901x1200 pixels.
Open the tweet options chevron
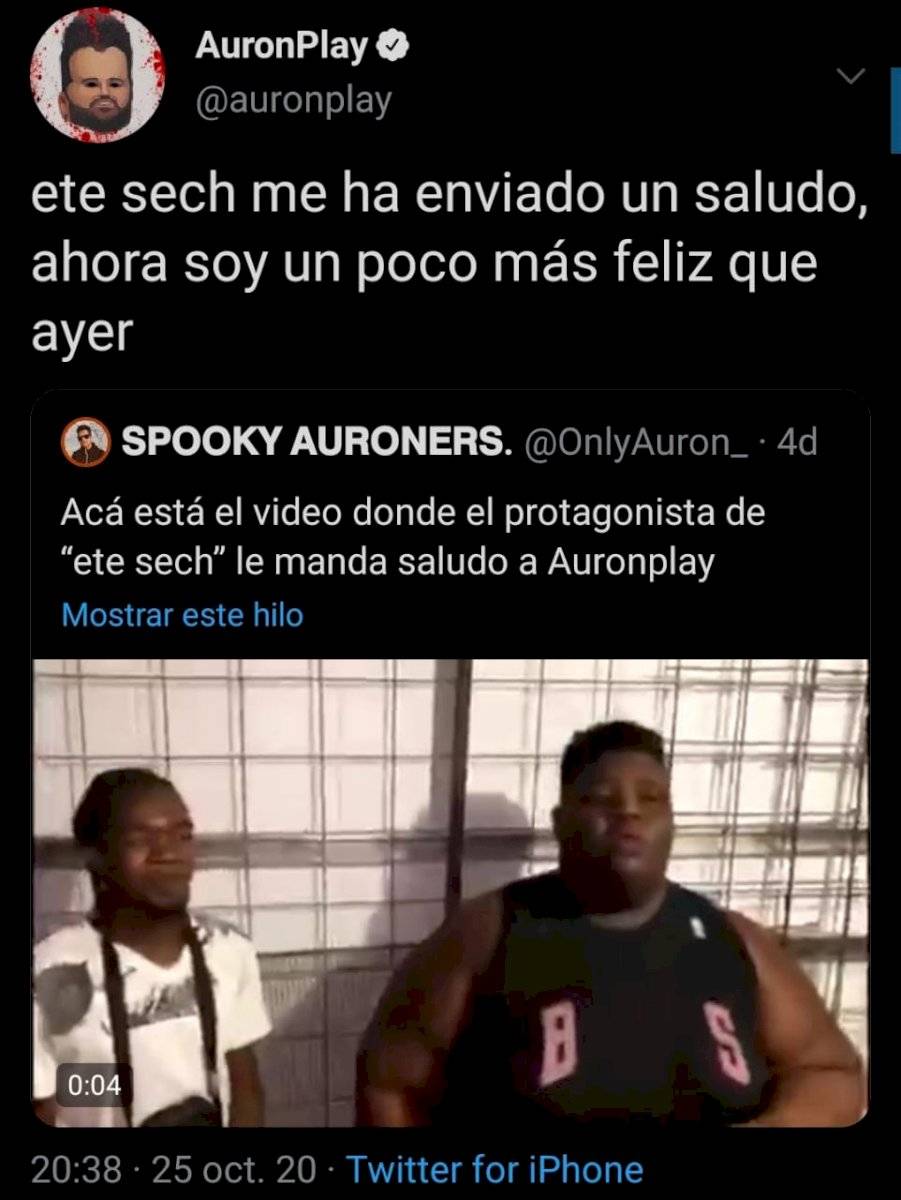849,78
